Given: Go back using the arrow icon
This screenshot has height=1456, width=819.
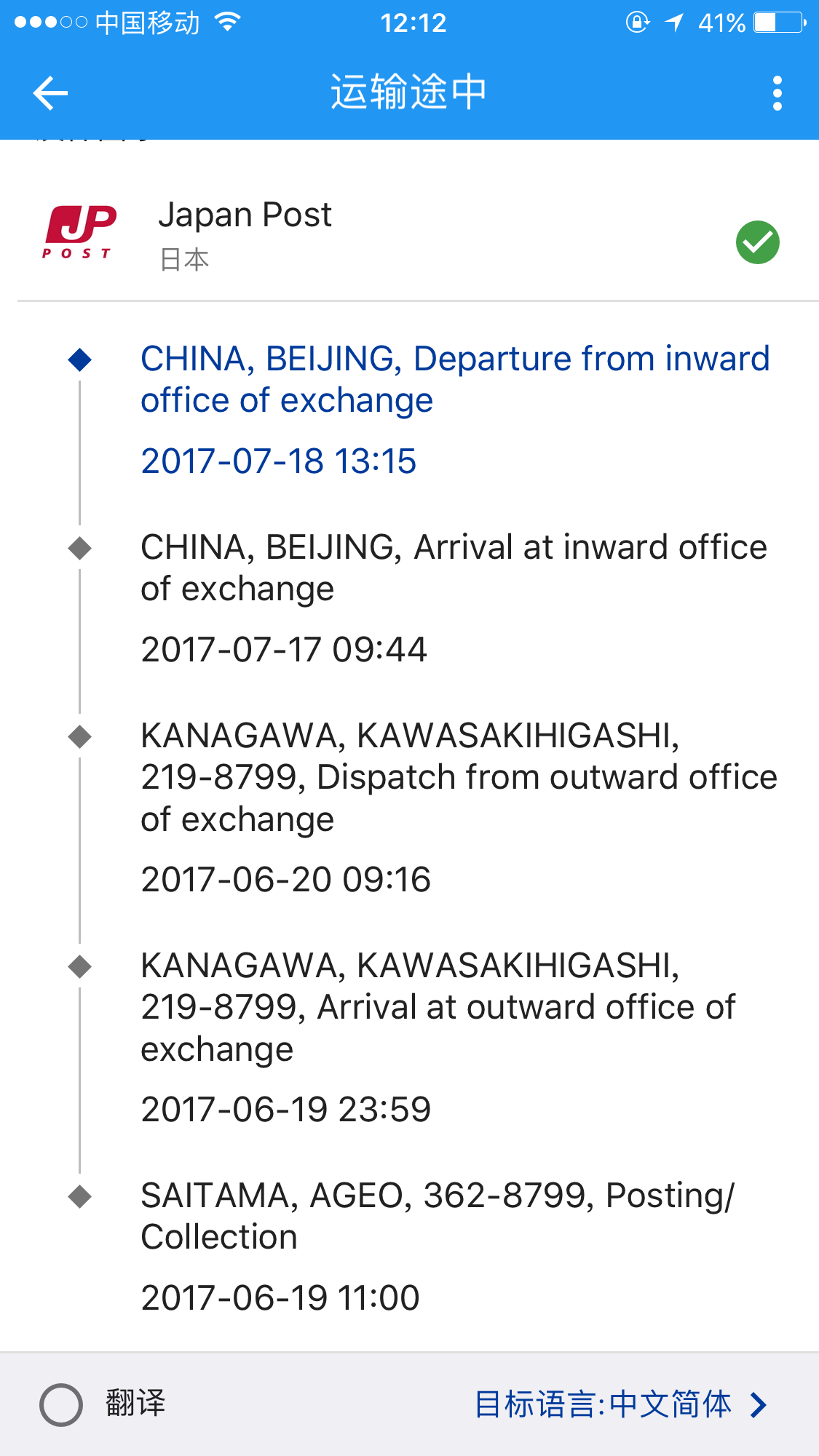Looking at the screenshot, I should point(50,93).
